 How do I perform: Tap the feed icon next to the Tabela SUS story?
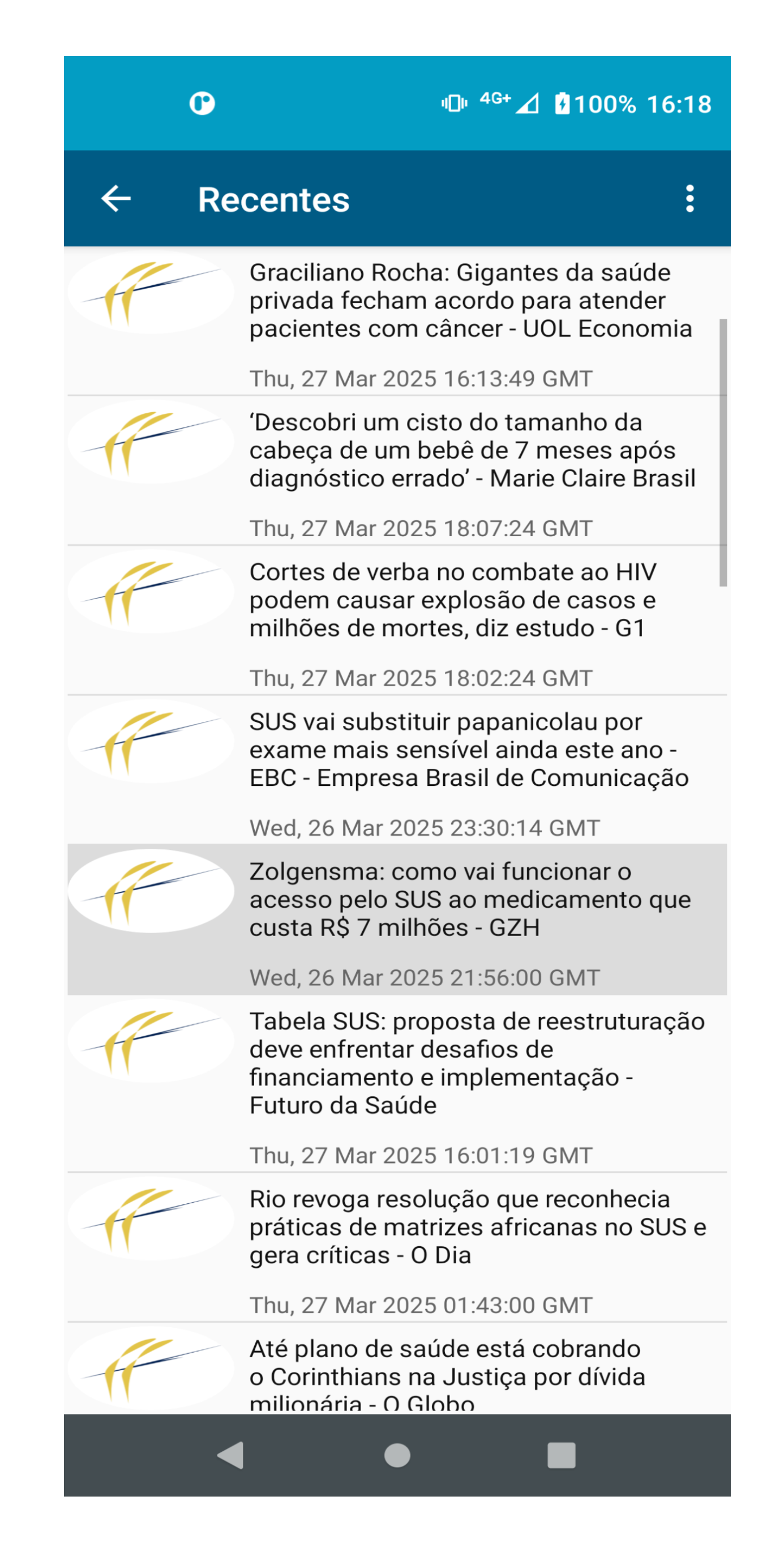coord(152,1042)
